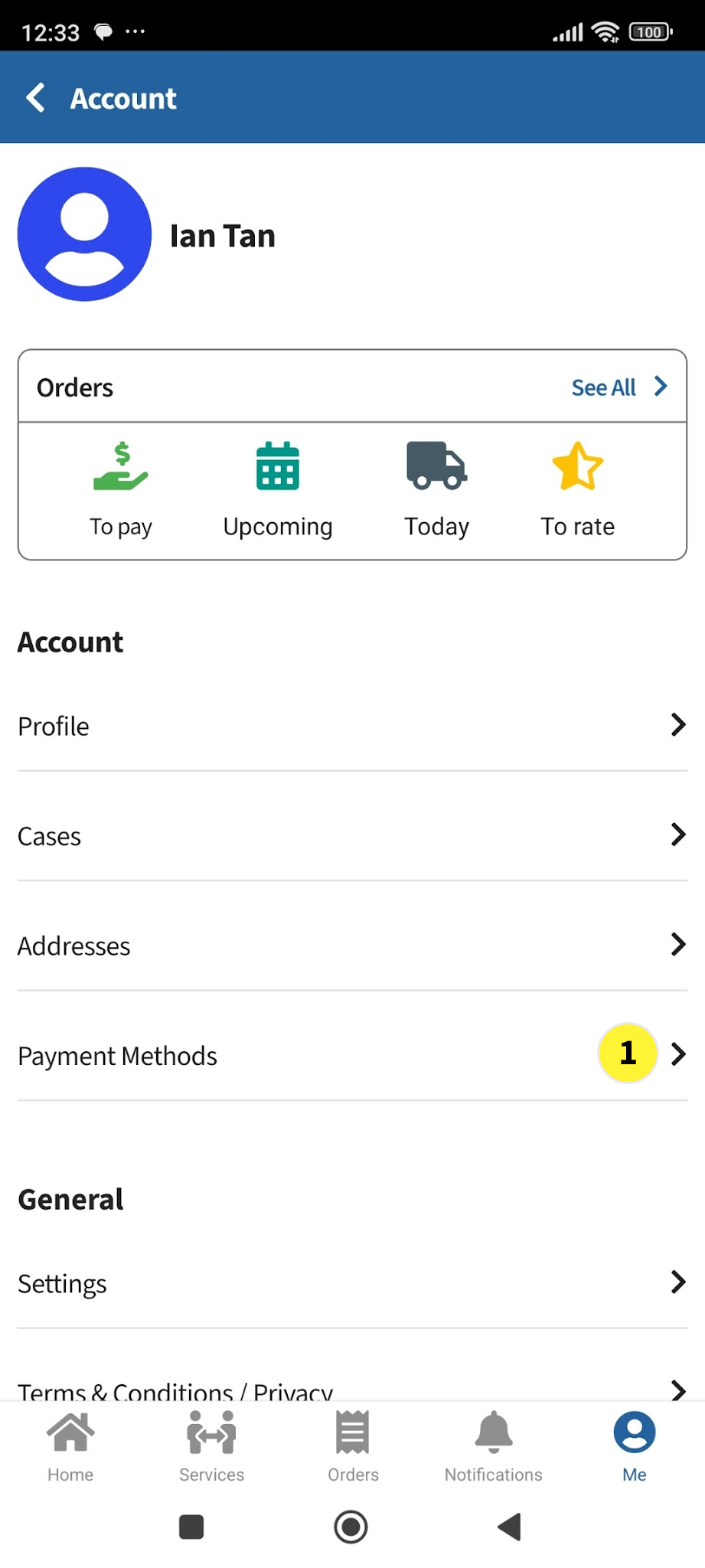Open See All orders
705x1568 pixels.
619,387
